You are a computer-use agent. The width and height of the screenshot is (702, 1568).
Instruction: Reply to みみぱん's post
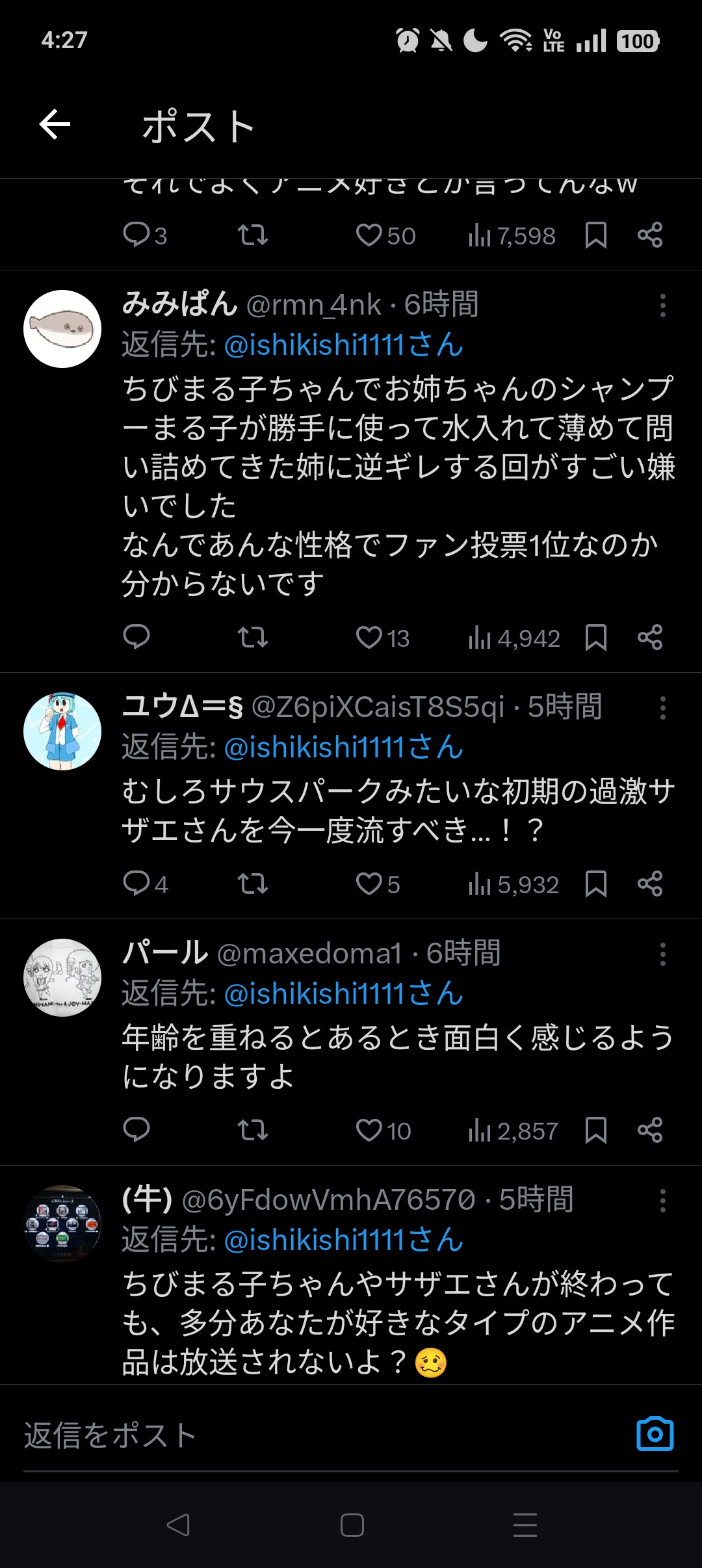click(x=136, y=638)
